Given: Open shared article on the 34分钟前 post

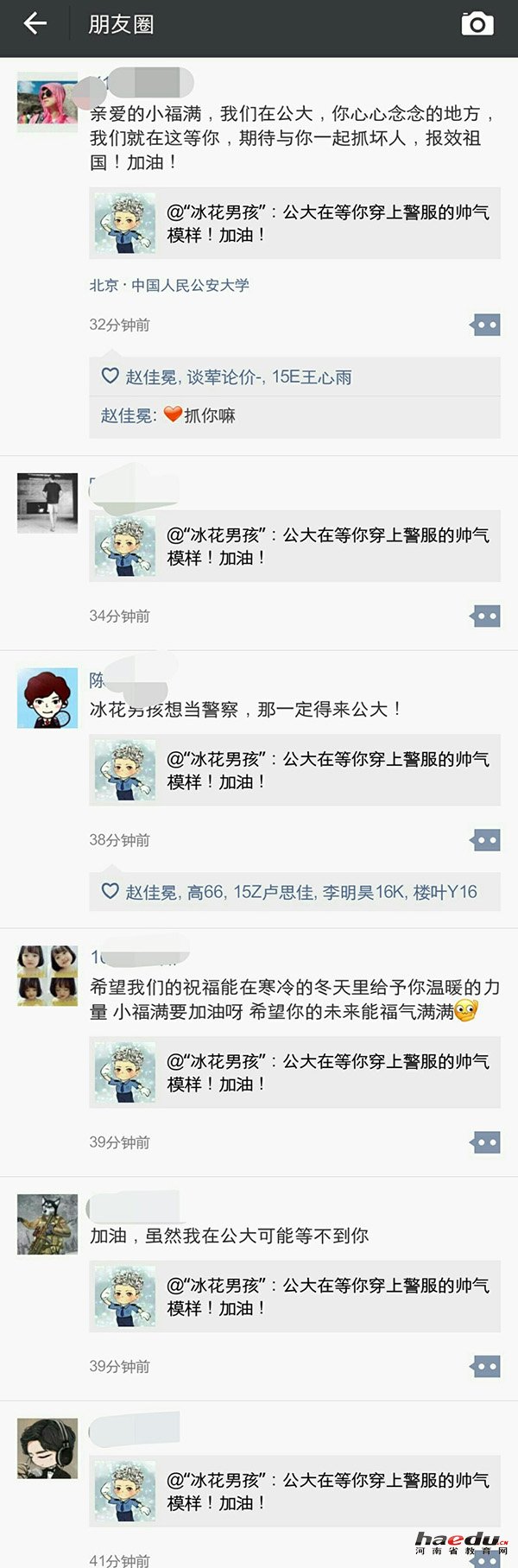Looking at the screenshot, I should pos(294,547).
